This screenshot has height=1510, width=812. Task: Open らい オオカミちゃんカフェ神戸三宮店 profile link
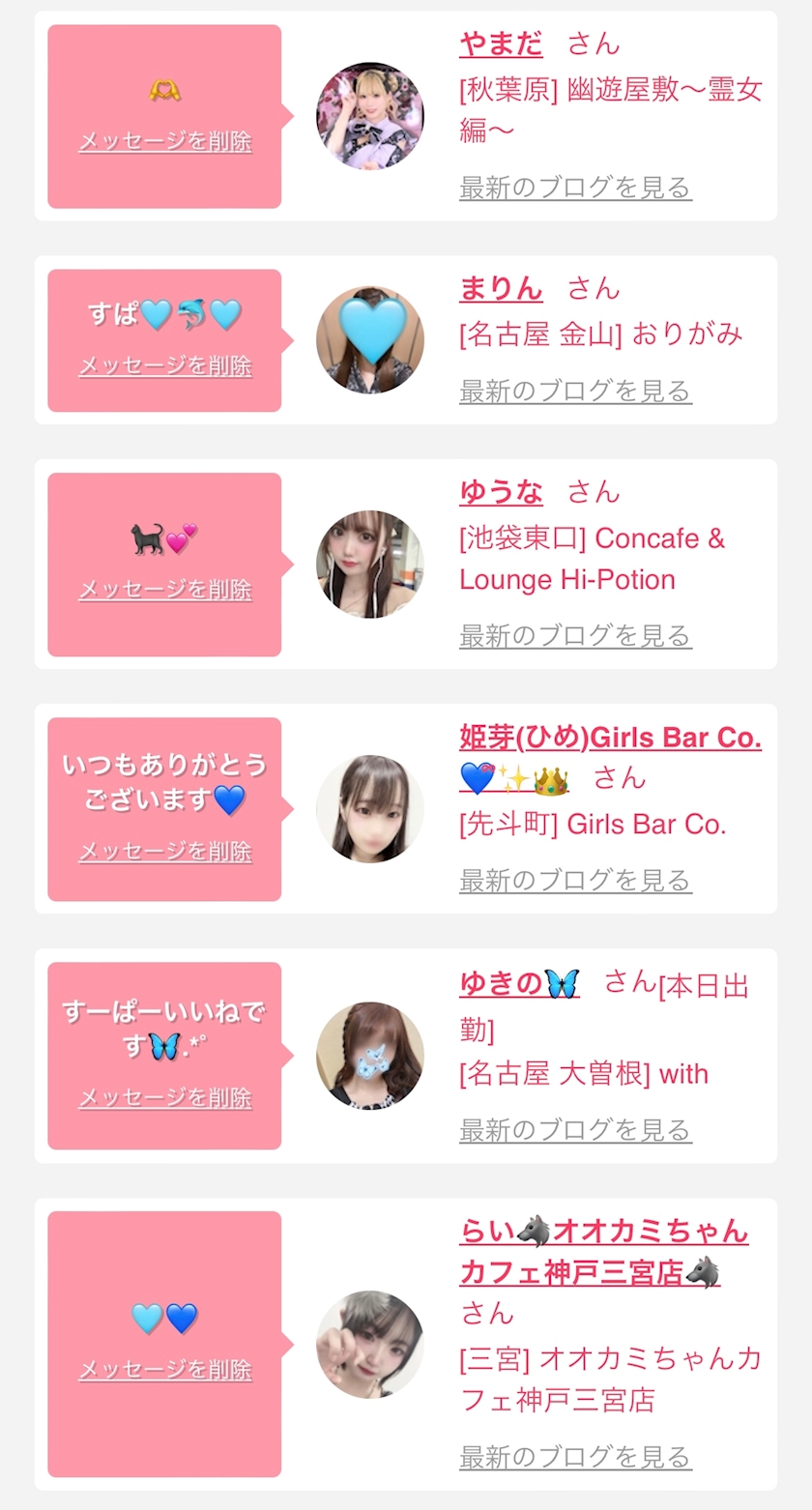603,1233
